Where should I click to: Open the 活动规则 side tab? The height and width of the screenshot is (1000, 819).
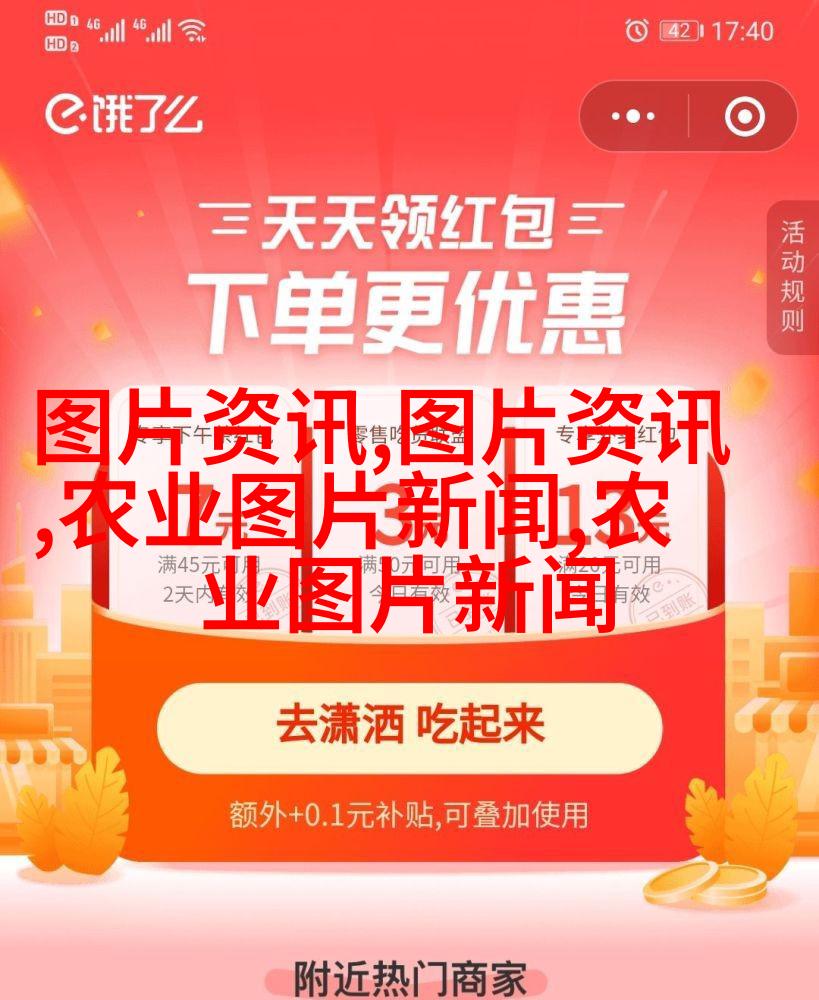[793, 276]
